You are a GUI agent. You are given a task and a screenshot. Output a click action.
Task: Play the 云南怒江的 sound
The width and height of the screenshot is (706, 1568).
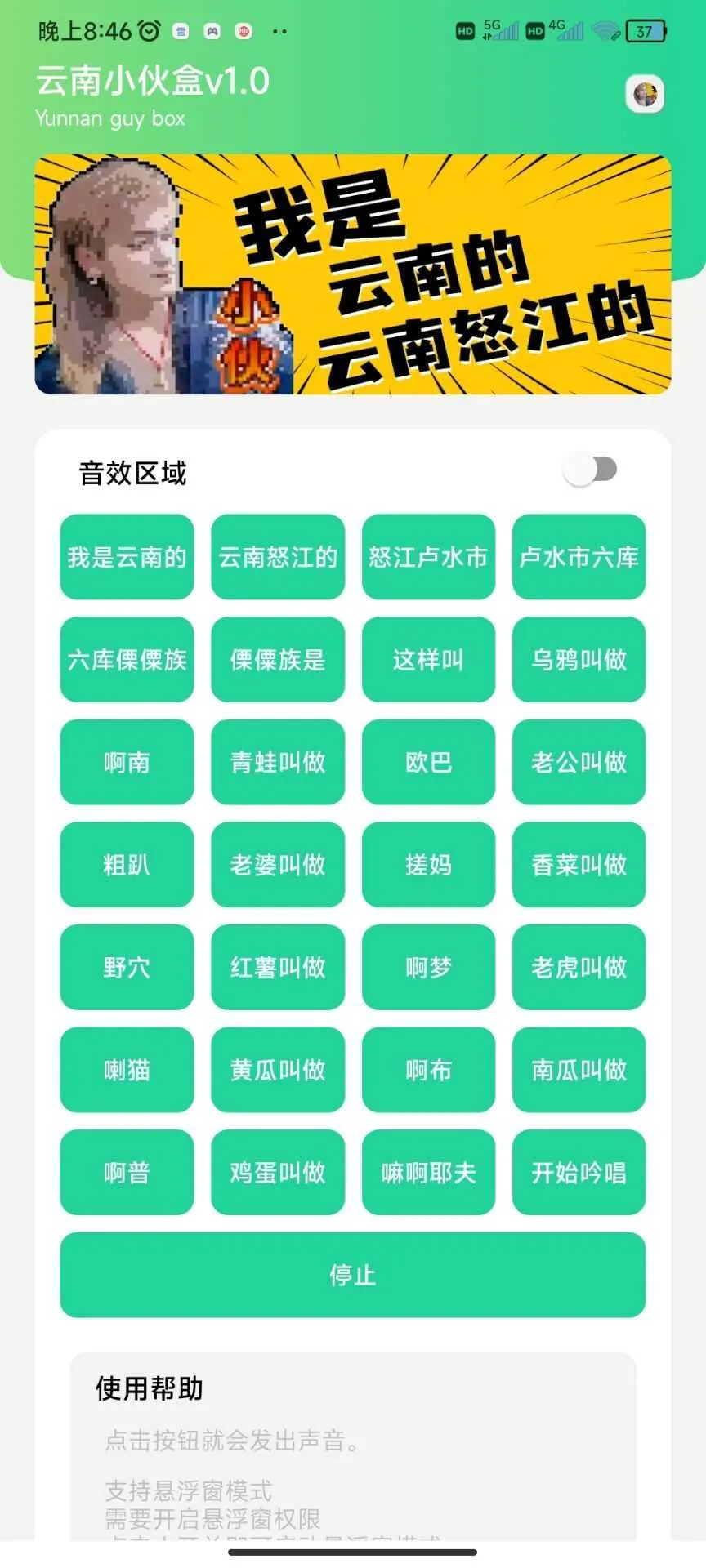coord(277,557)
